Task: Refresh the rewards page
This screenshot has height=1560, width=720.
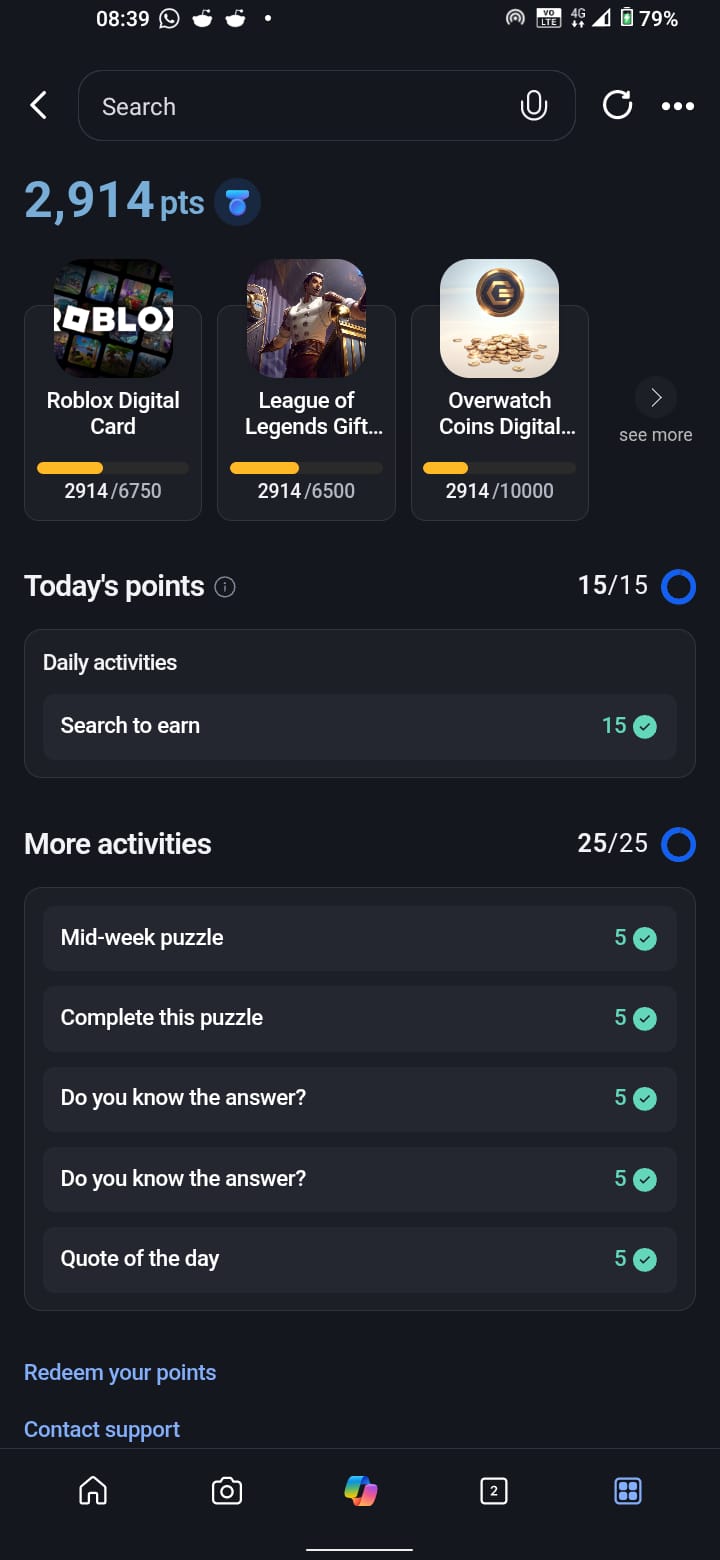Action: coord(617,106)
